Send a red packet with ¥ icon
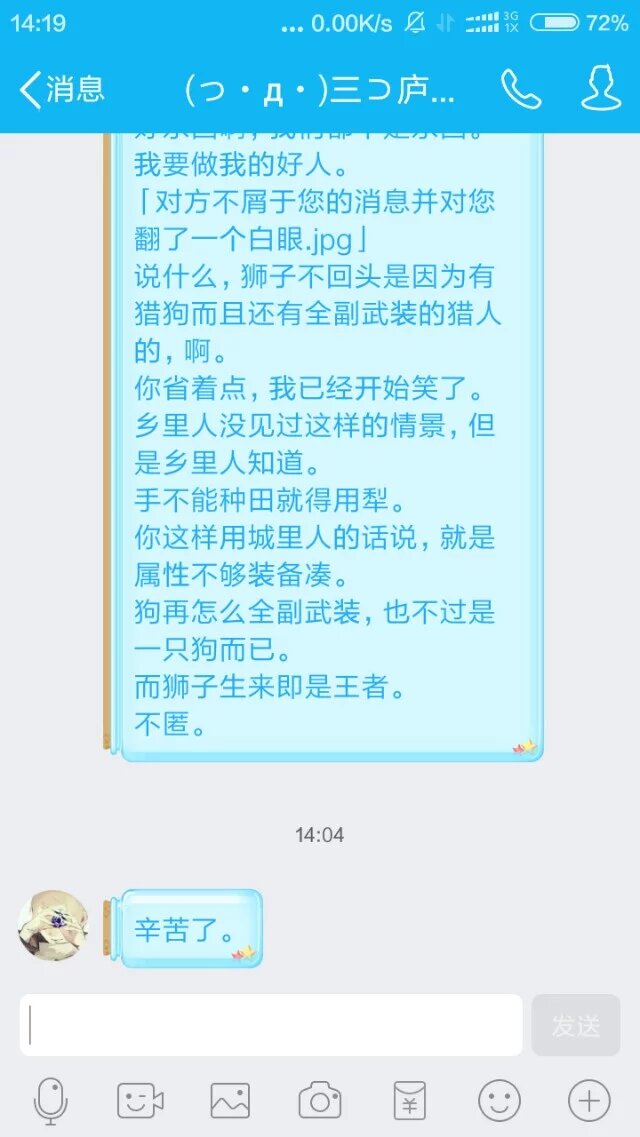The width and height of the screenshot is (640, 1137). [x=409, y=1101]
